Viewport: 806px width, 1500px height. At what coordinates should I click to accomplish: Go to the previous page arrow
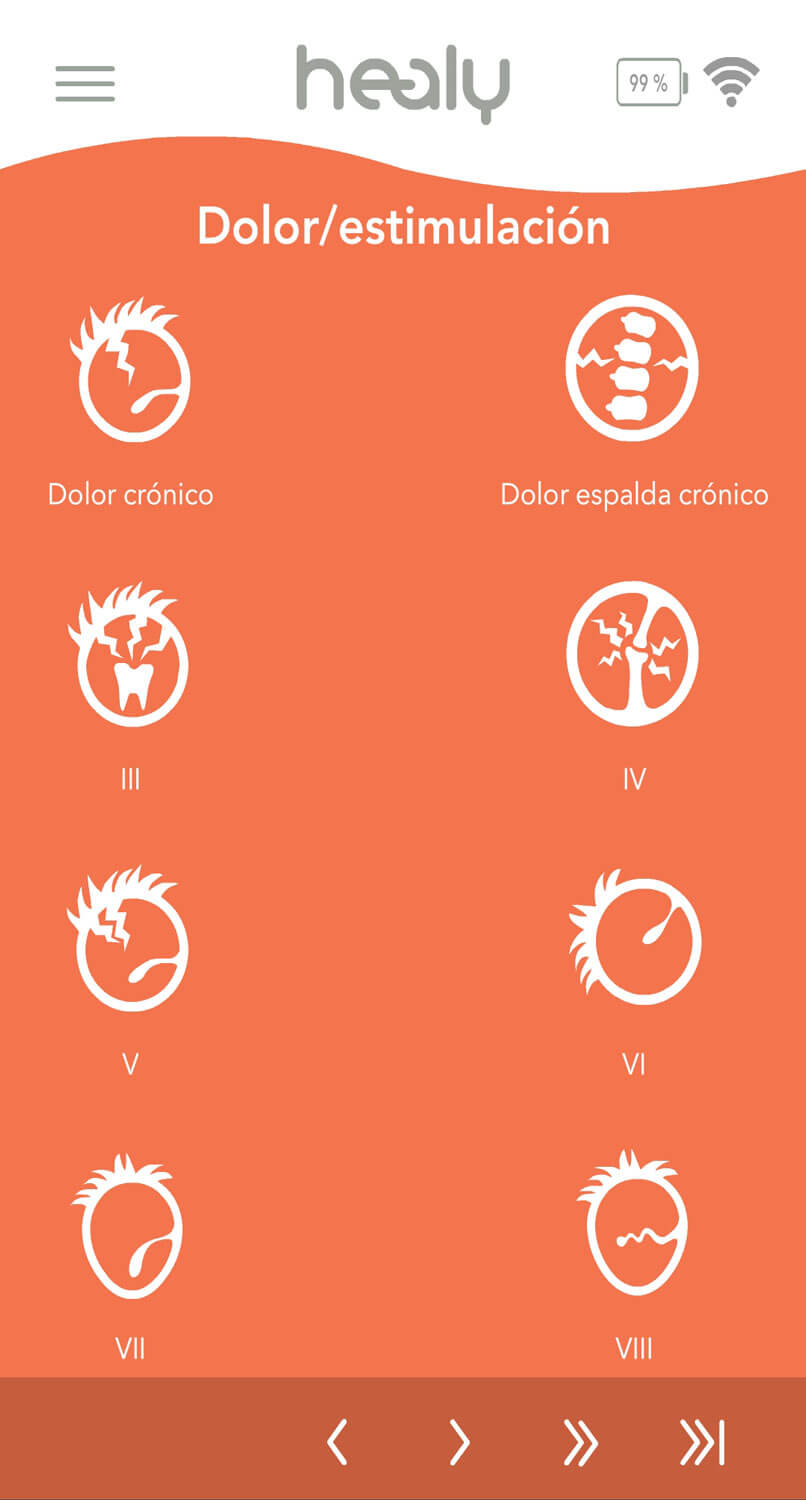(338, 1442)
